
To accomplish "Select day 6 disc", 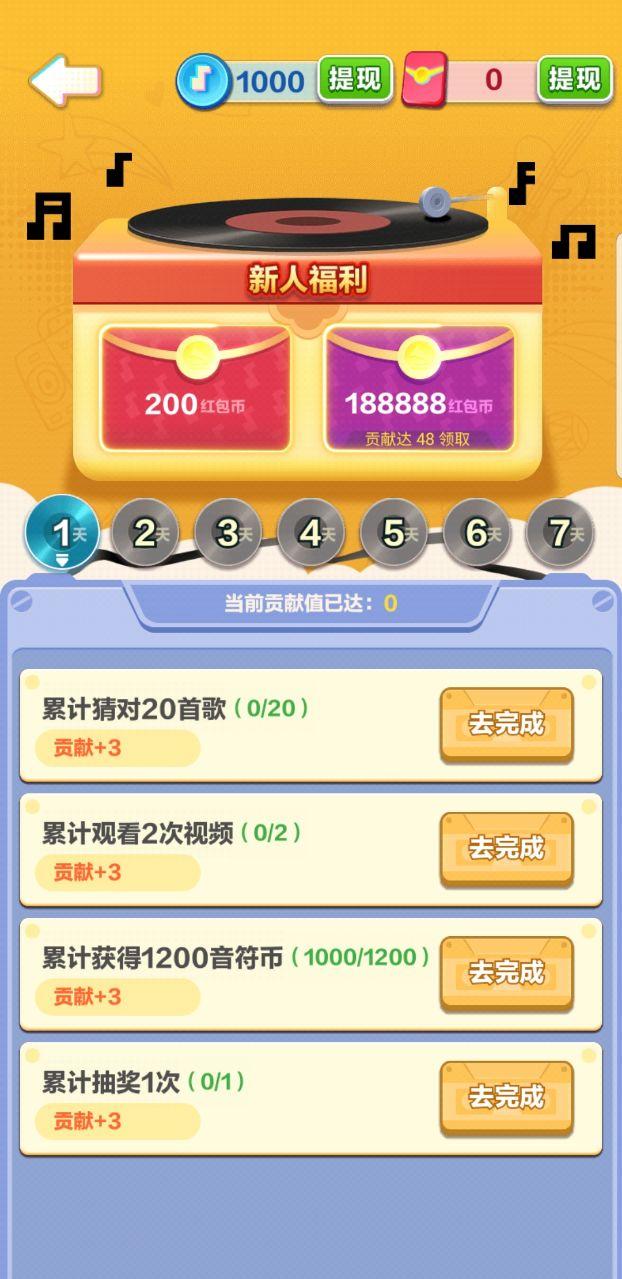I will pos(477,533).
